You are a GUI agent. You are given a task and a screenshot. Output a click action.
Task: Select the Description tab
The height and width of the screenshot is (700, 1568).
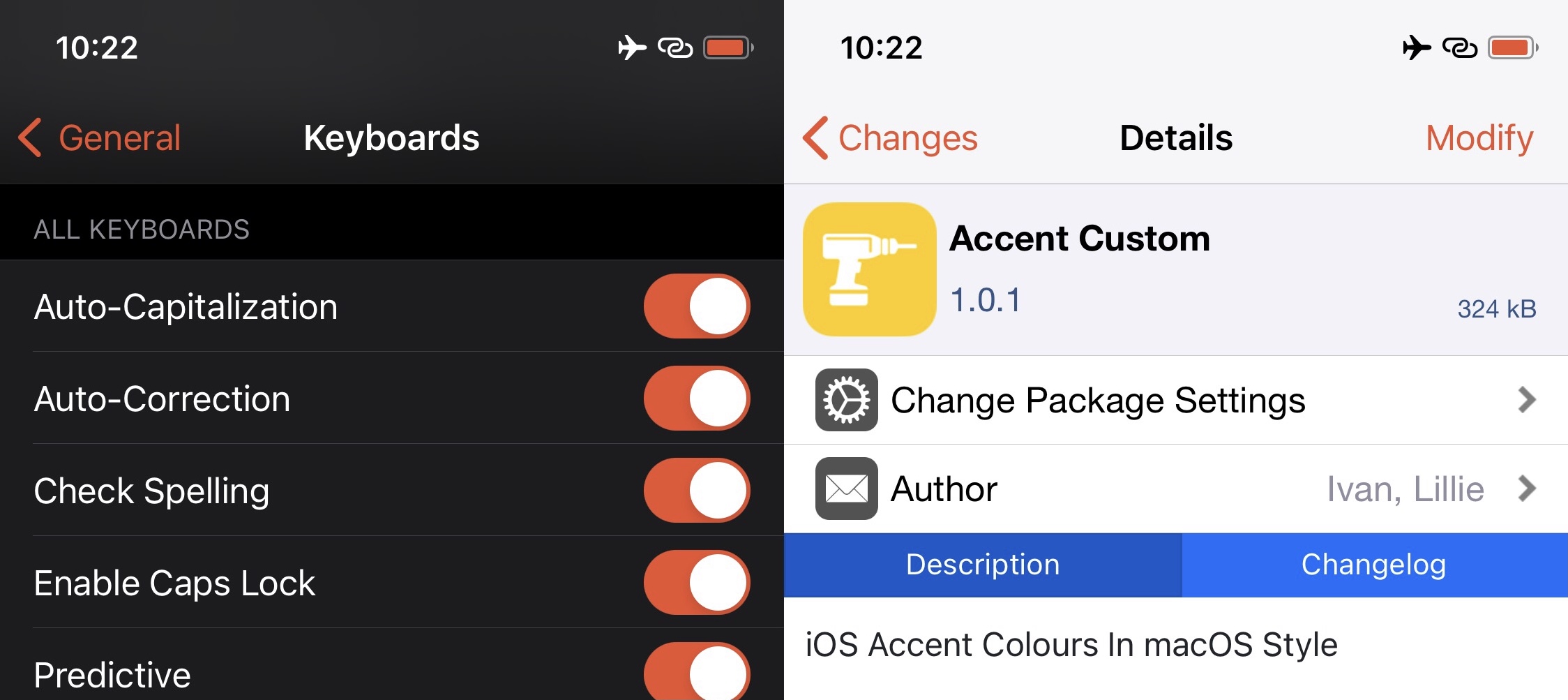982,565
